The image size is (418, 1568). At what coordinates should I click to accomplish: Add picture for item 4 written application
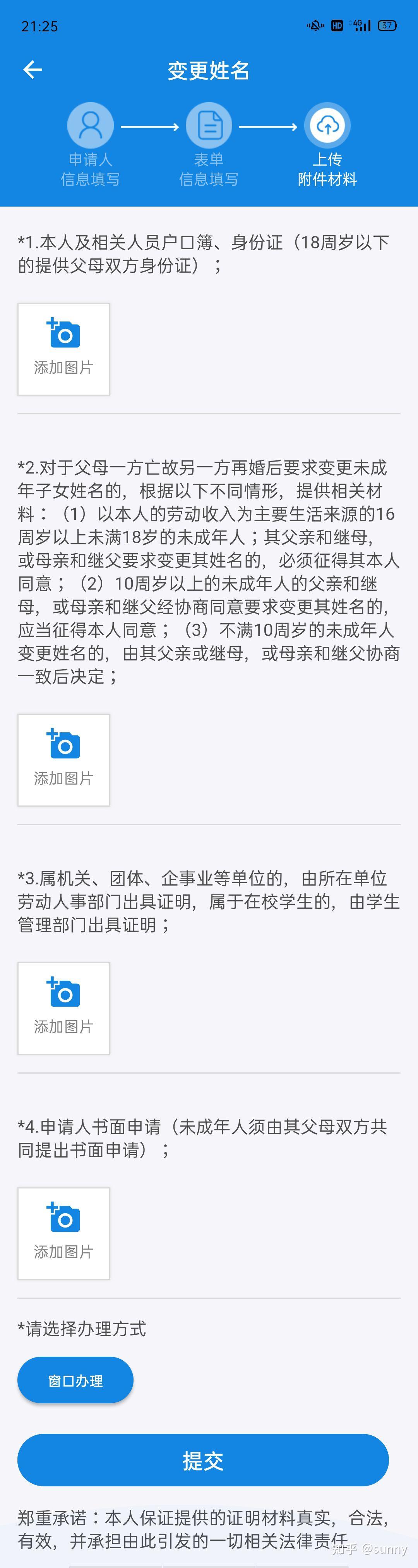coord(64,1233)
